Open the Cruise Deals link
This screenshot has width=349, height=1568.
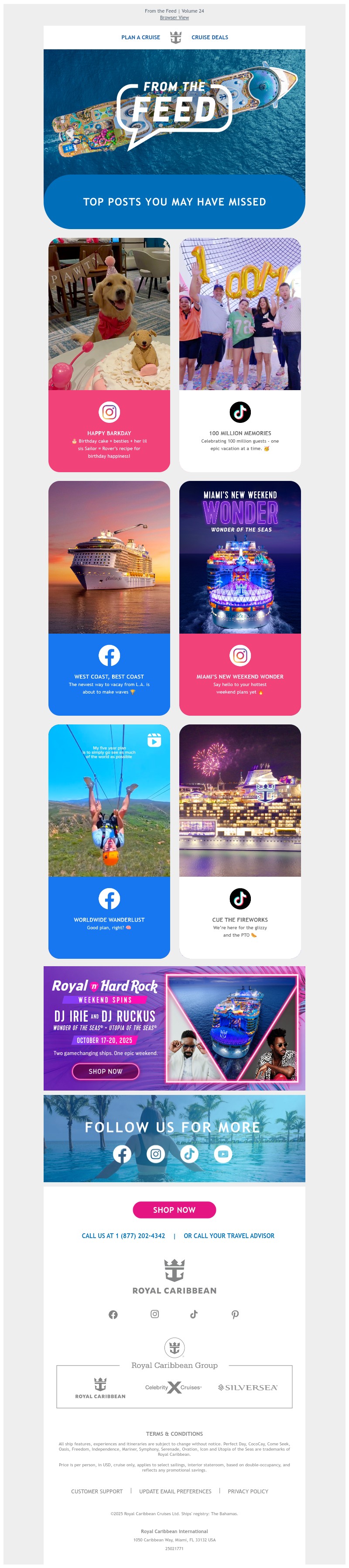pos(210,37)
